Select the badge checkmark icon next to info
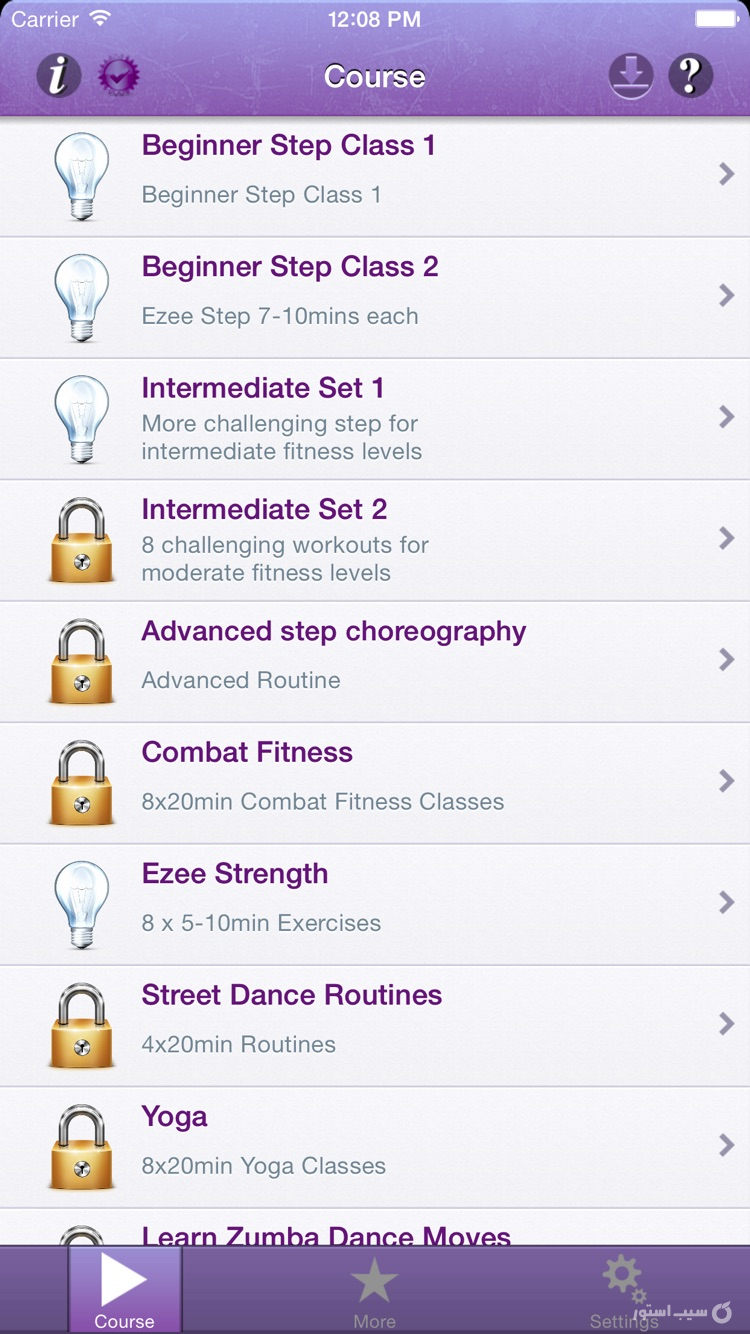The width and height of the screenshot is (750, 1334). pos(117,75)
